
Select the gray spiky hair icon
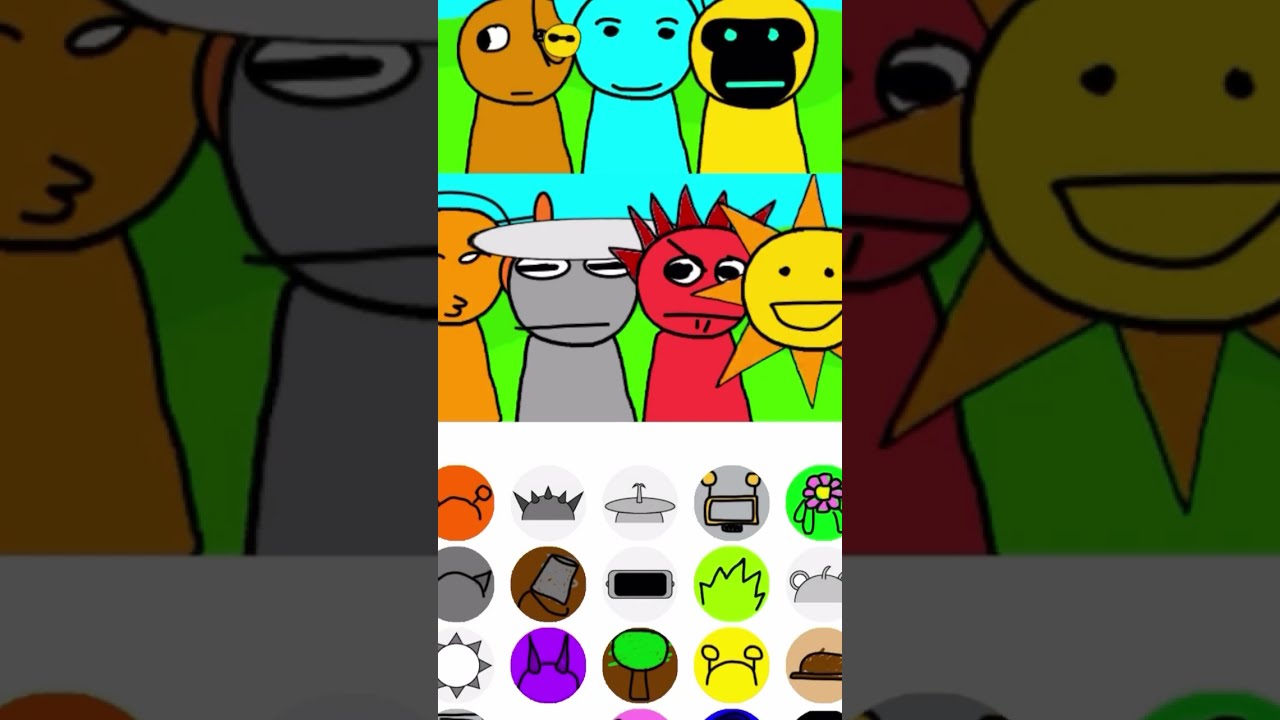pos(547,502)
